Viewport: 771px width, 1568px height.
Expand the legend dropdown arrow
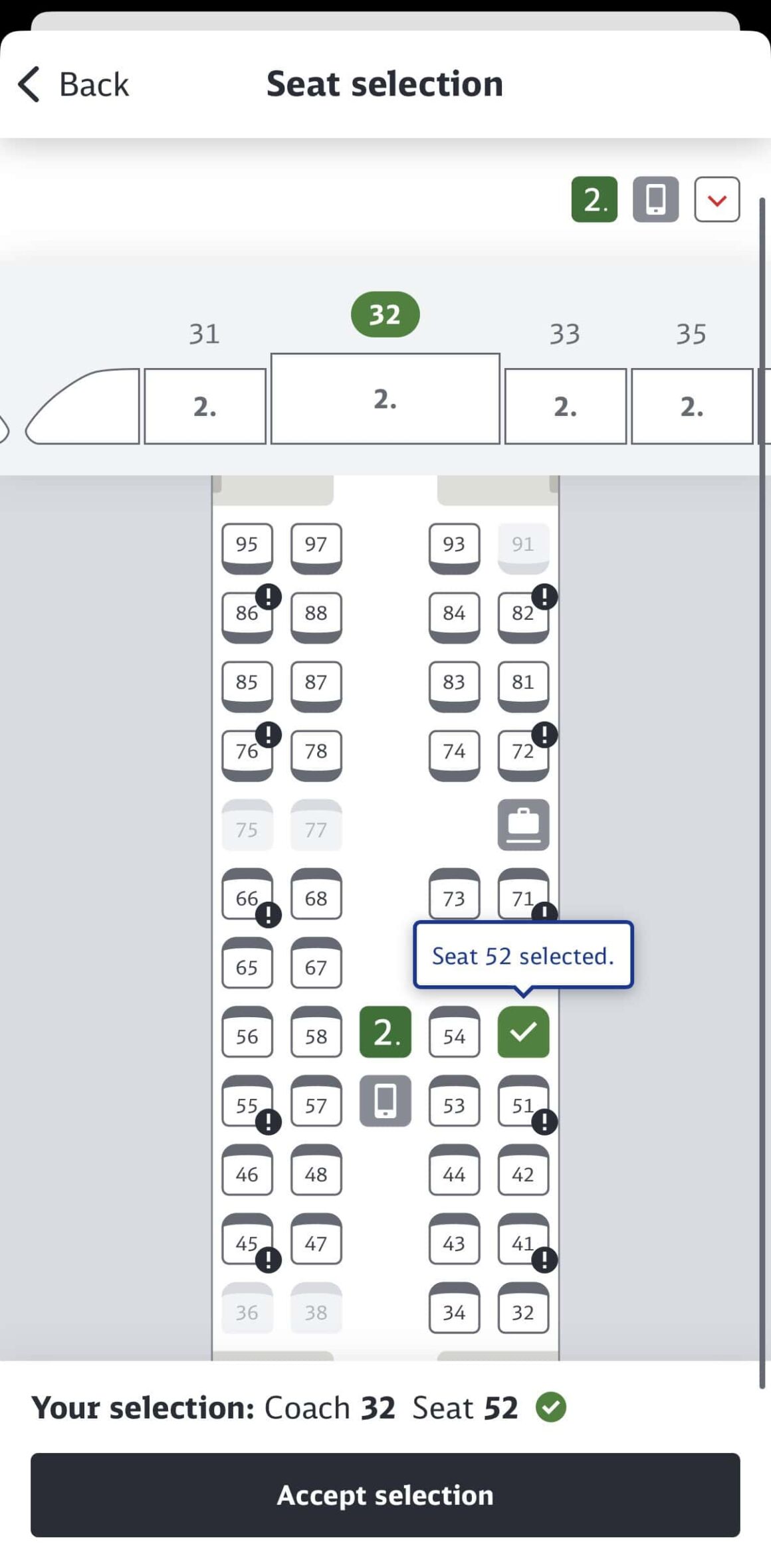(716, 199)
